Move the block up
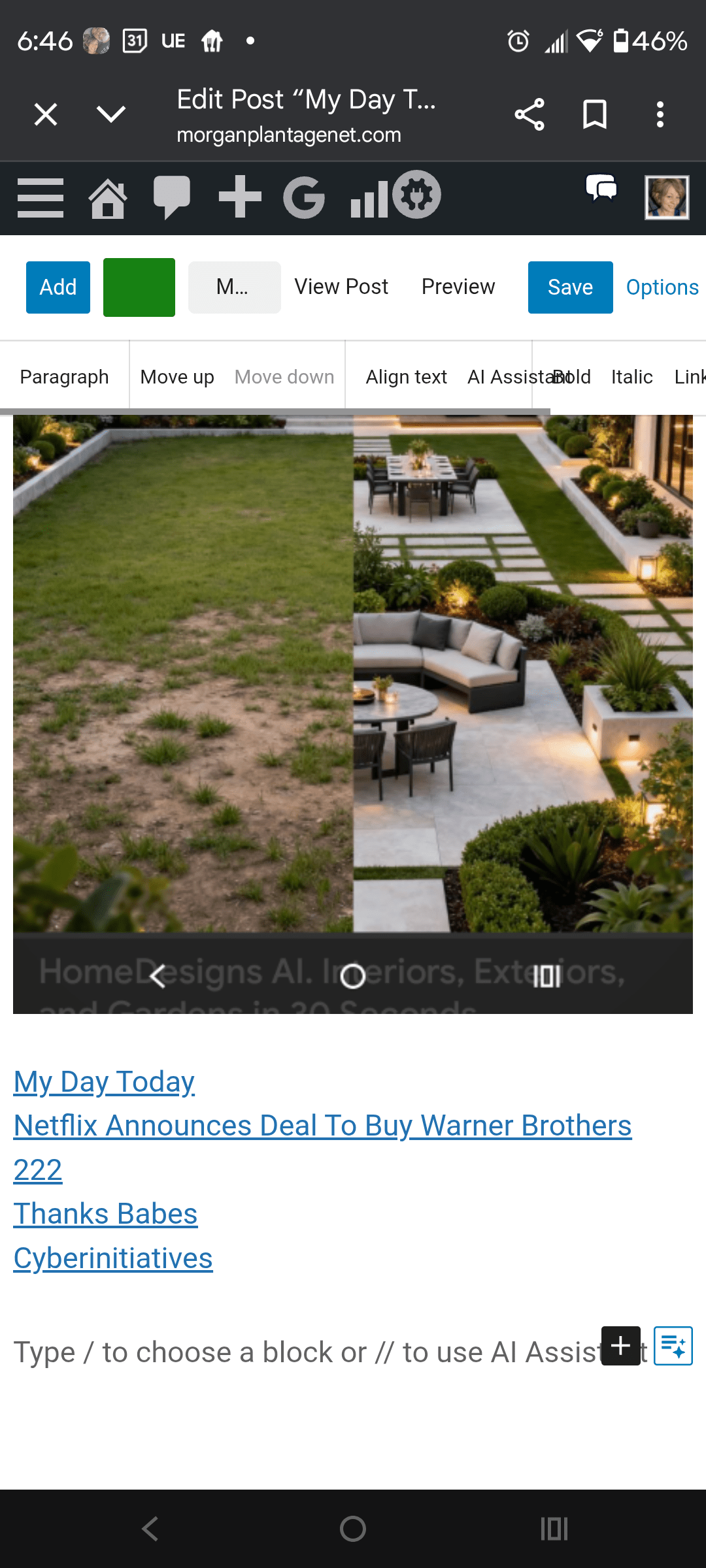This screenshot has height=1568, width=706. [x=177, y=377]
